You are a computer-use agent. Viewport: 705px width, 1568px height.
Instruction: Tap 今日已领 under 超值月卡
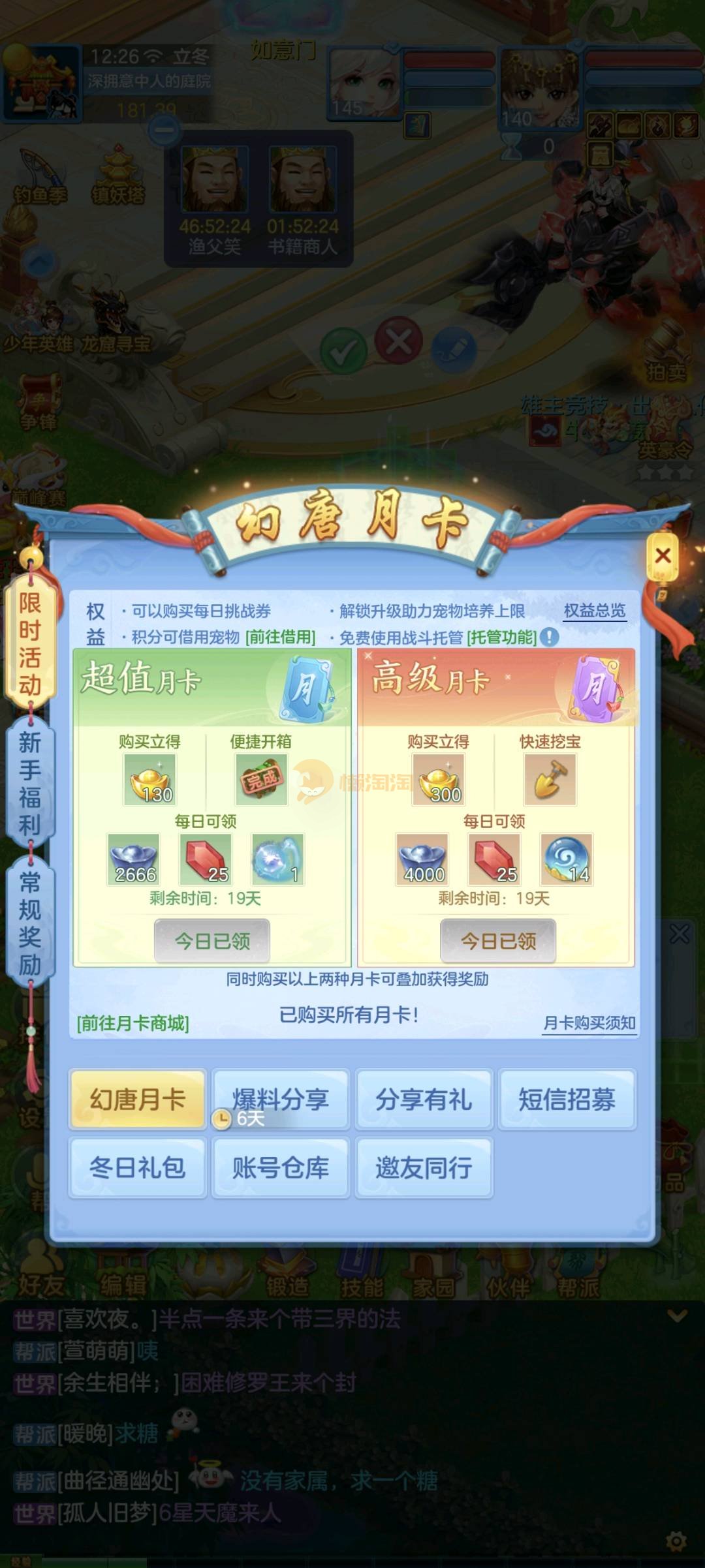click(212, 940)
